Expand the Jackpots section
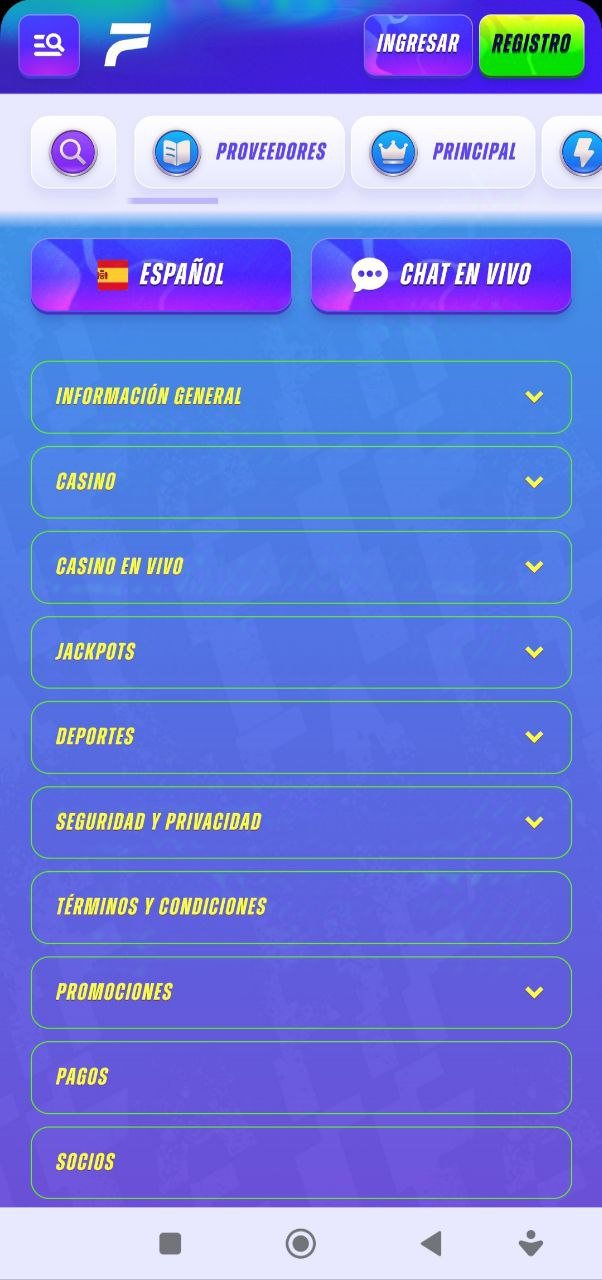The height and width of the screenshot is (1280, 602). [301, 652]
